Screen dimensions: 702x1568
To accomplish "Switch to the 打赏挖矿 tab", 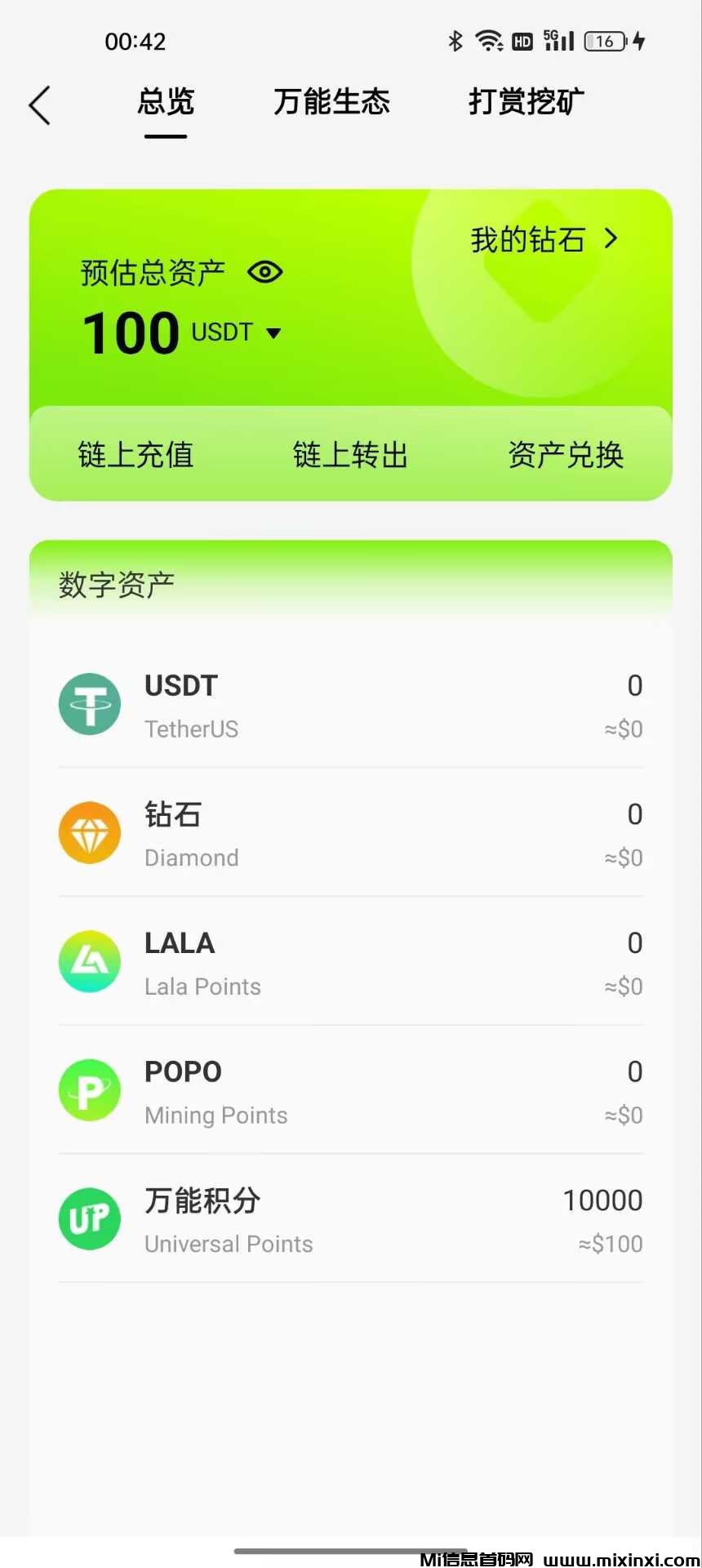I will click(526, 103).
